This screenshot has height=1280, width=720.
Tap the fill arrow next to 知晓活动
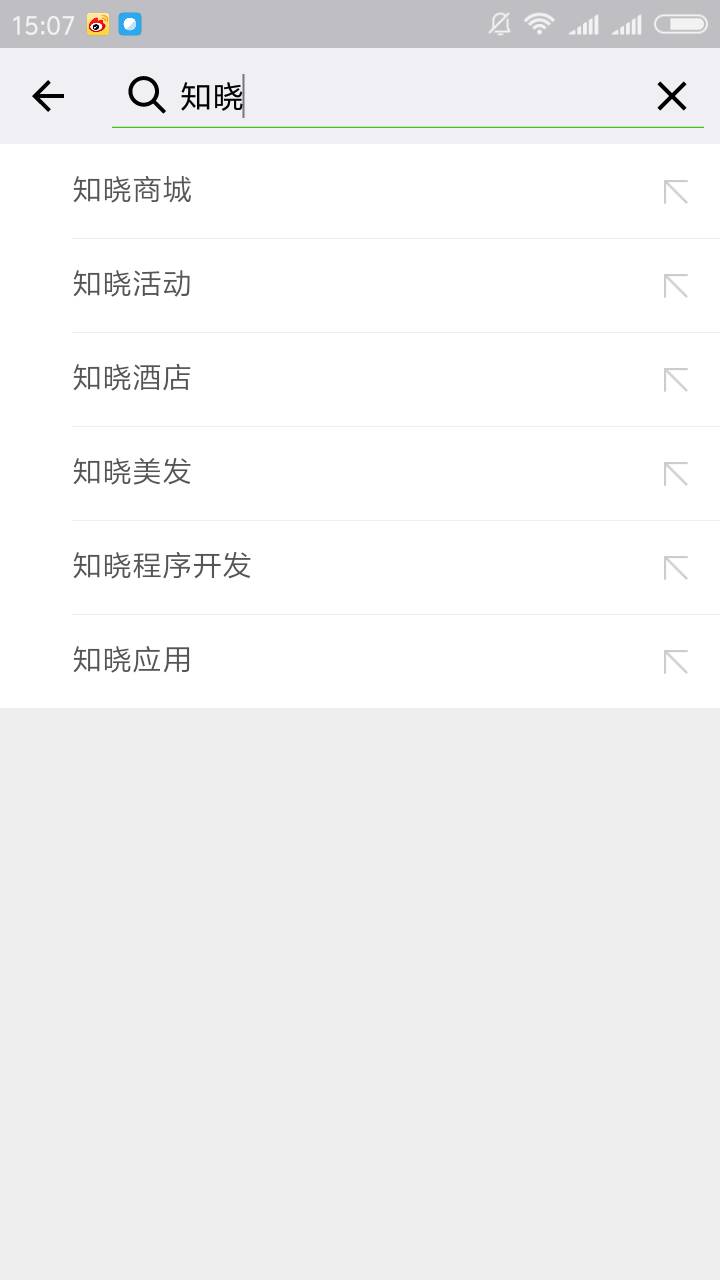[x=676, y=285]
